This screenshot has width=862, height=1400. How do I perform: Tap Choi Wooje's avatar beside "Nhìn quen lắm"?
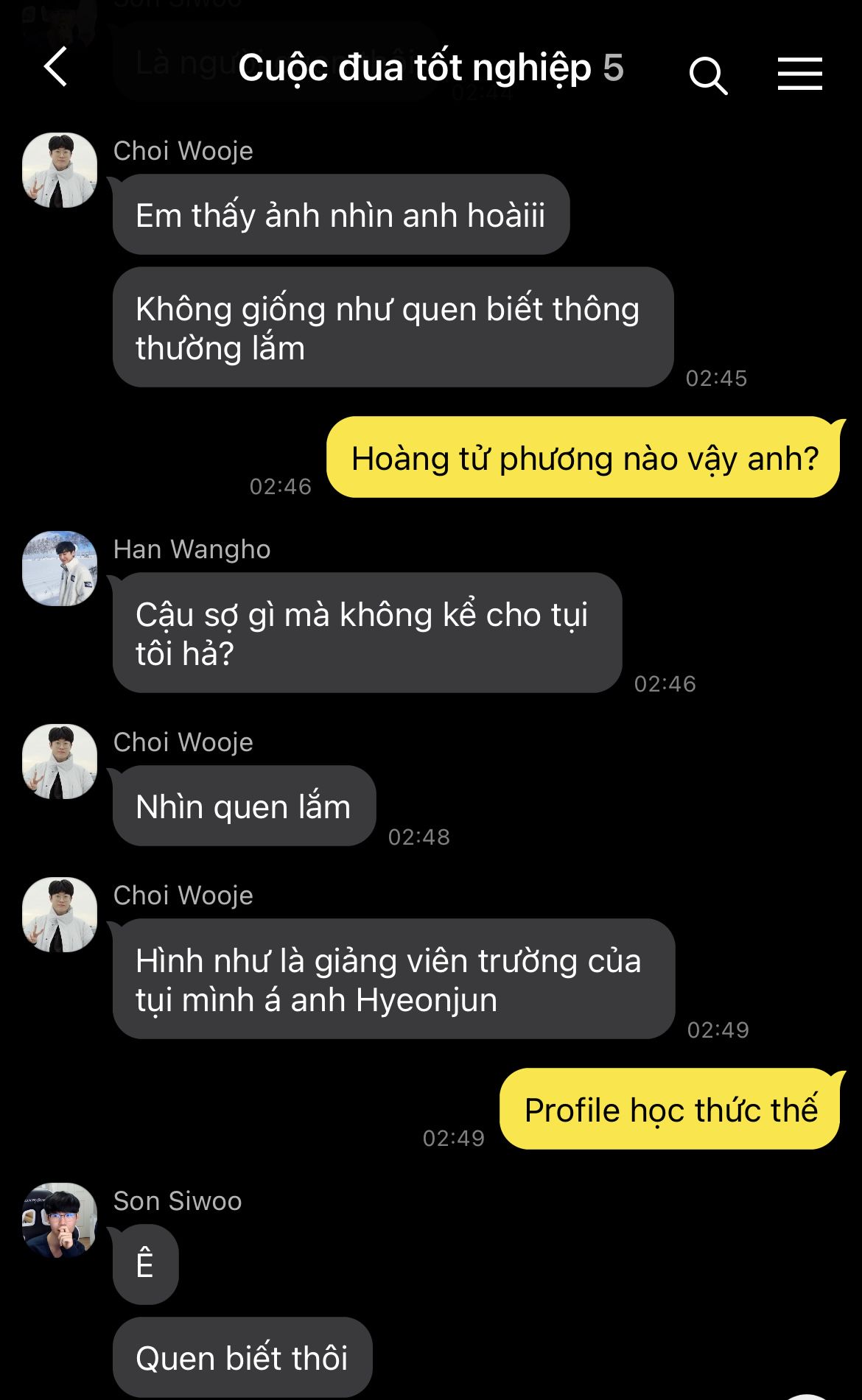60,761
